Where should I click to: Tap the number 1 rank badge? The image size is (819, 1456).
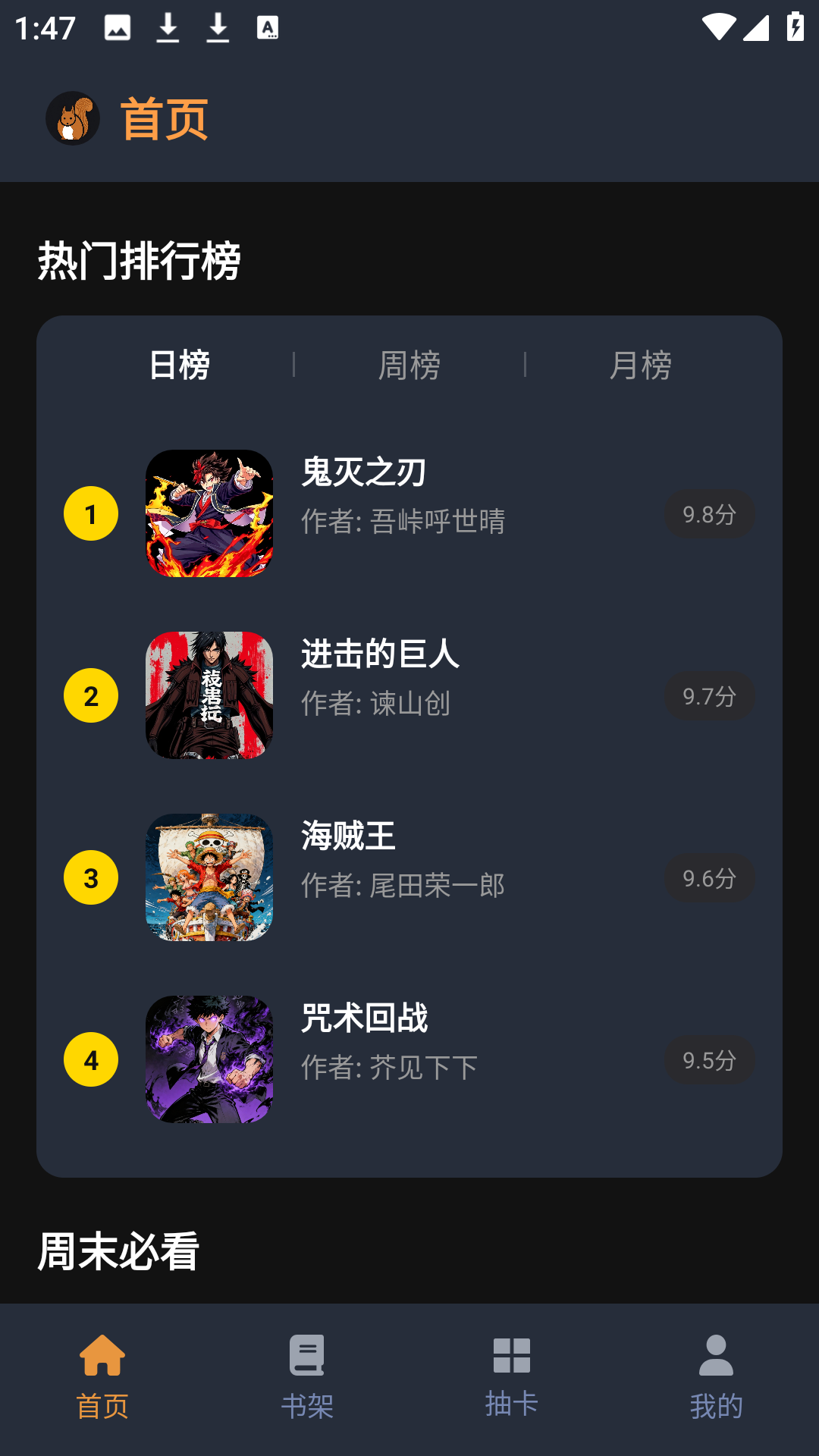point(91,514)
